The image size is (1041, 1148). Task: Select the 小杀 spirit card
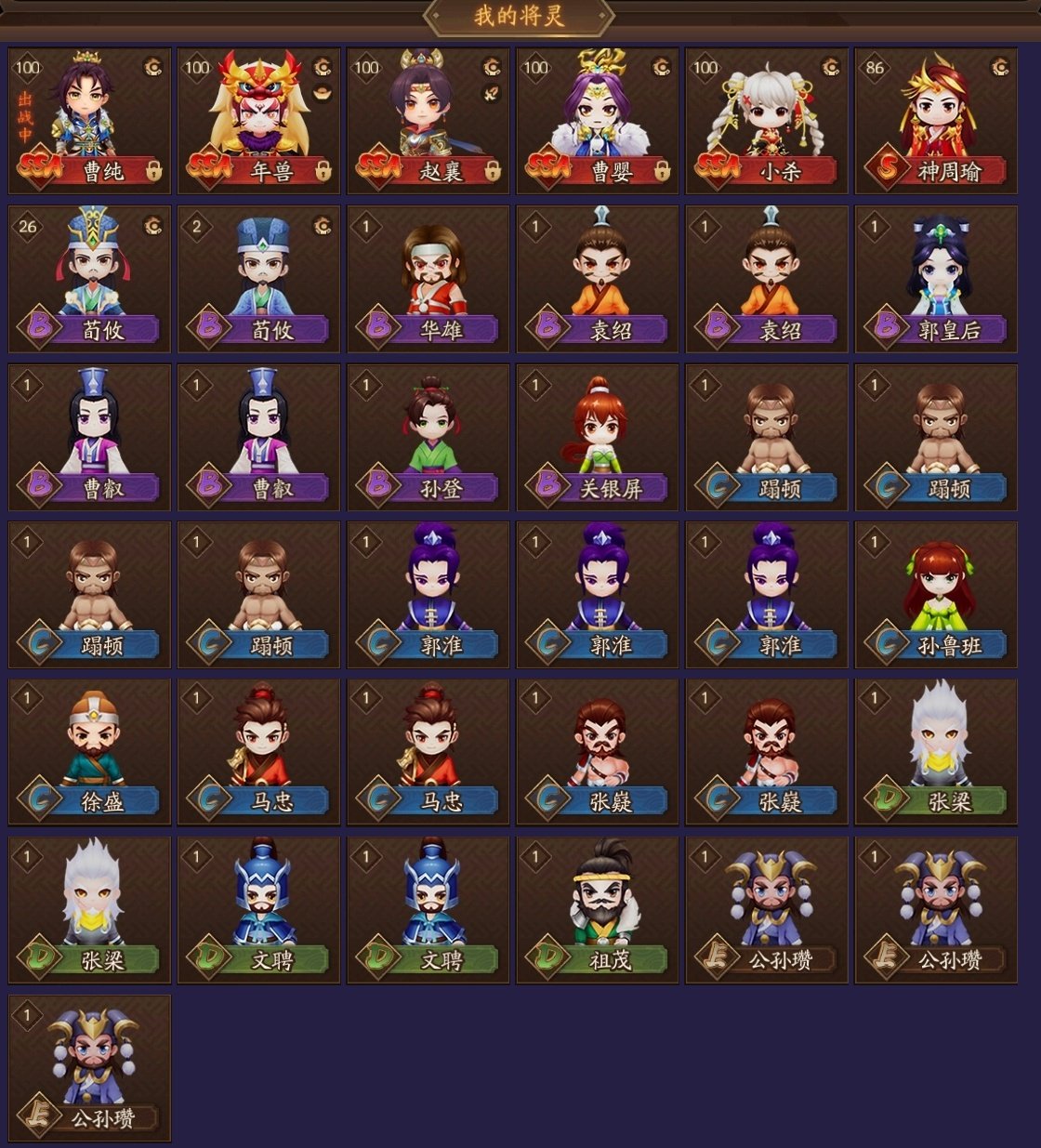[767, 121]
